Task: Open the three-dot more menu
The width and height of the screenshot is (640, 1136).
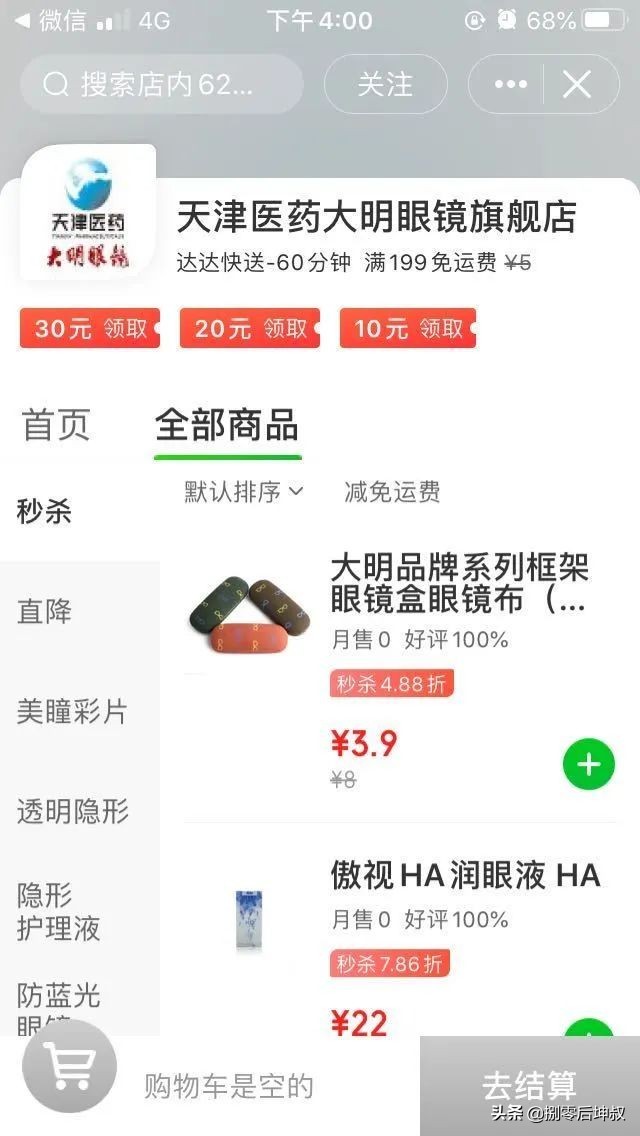Action: tap(511, 85)
